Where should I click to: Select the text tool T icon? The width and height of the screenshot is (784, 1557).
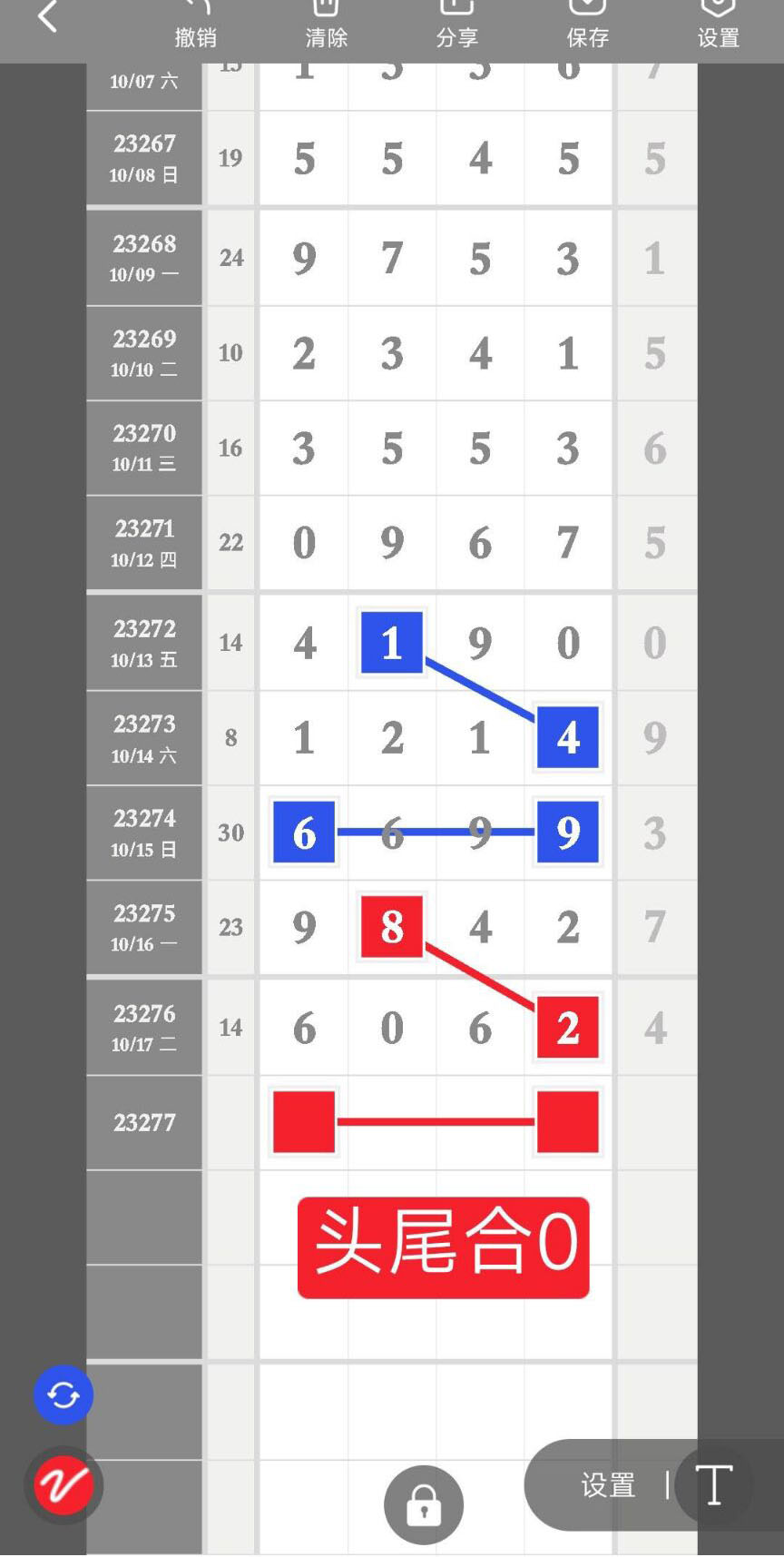714,1485
